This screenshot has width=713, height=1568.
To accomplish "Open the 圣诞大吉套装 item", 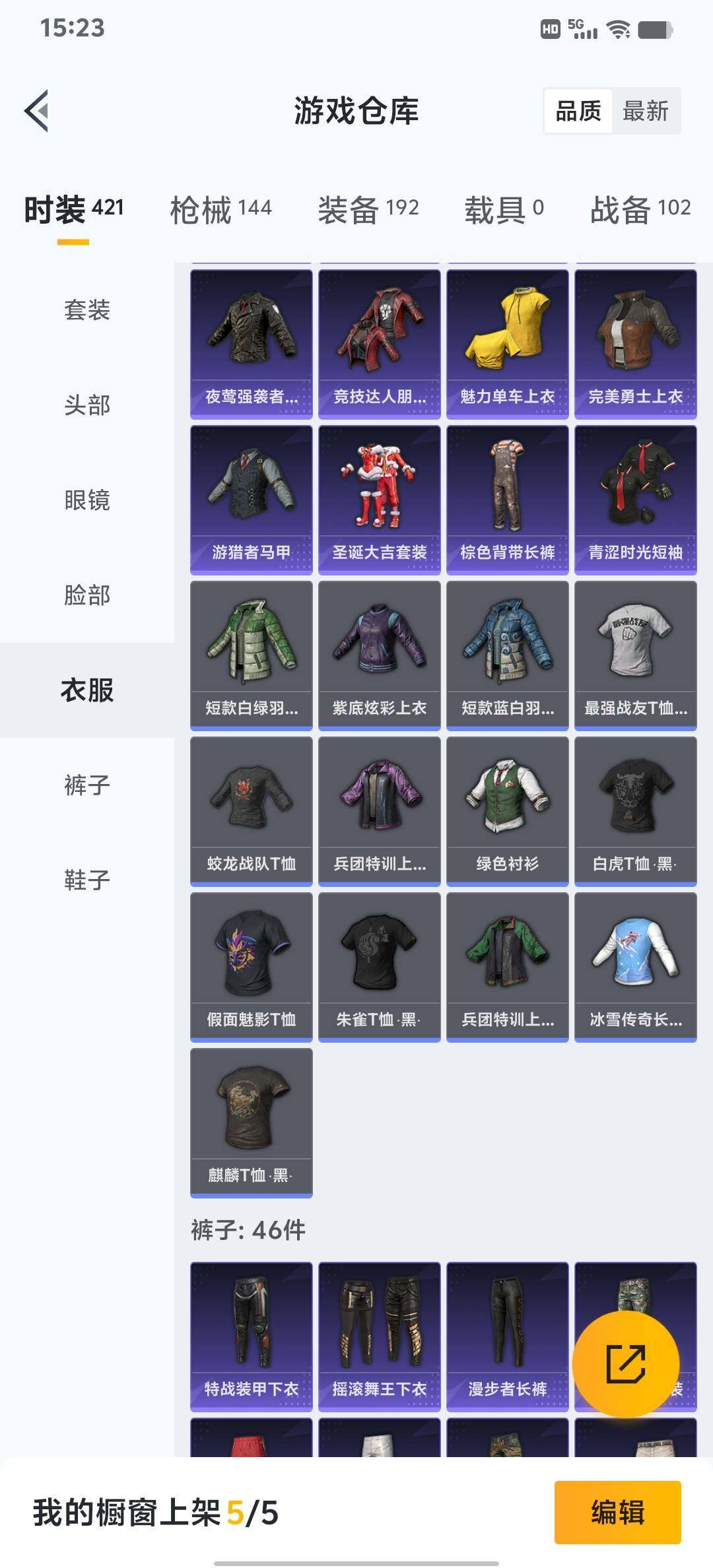I will click(x=379, y=499).
